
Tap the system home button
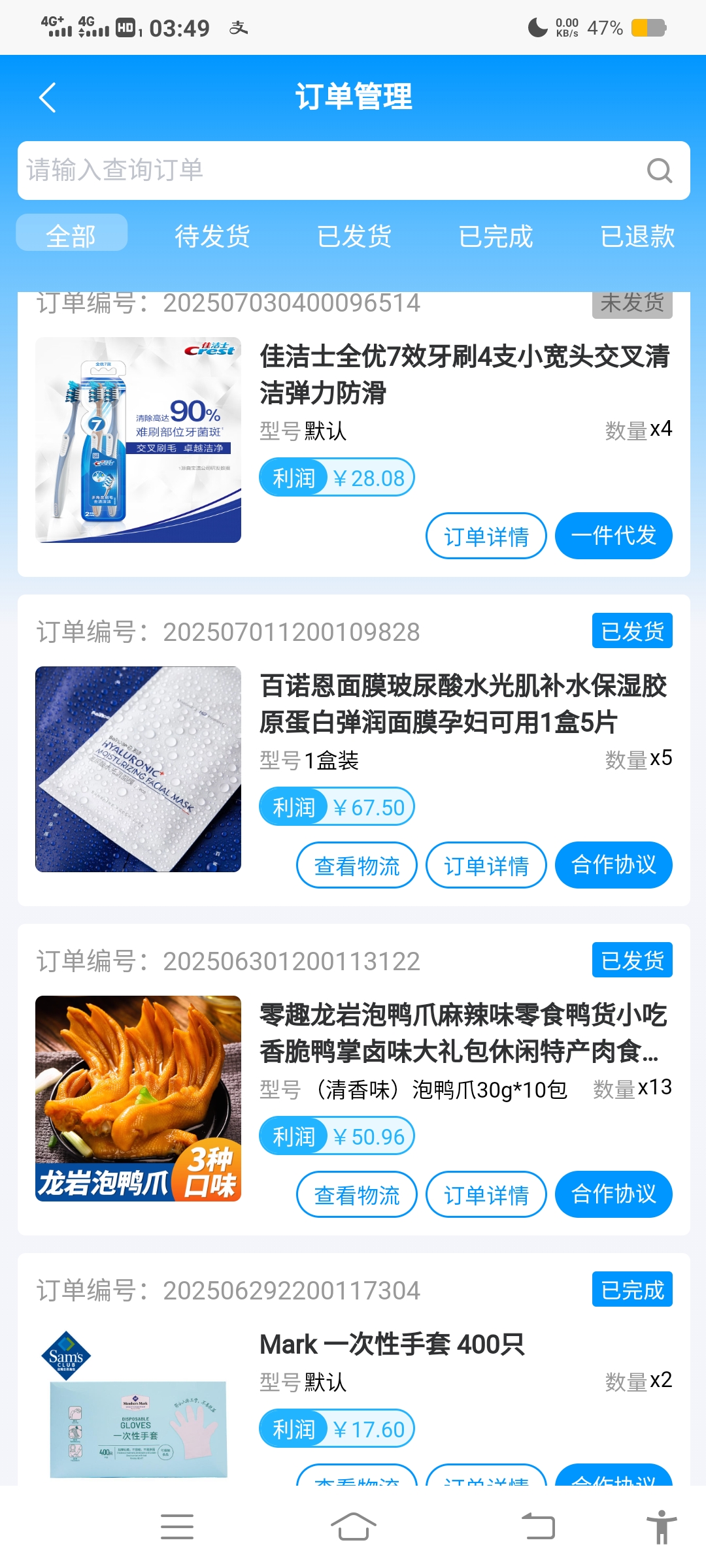click(353, 1527)
